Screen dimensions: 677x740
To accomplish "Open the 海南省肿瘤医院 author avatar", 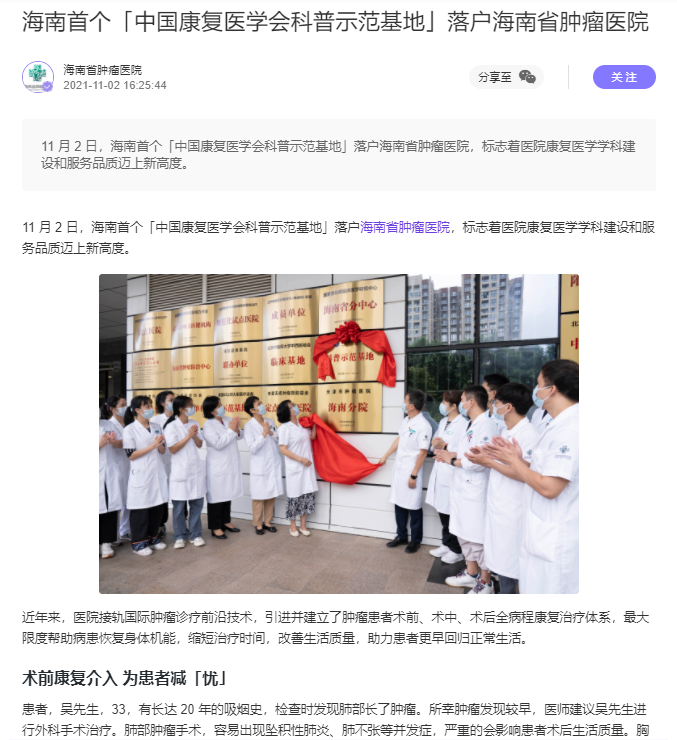I will (38, 77).
